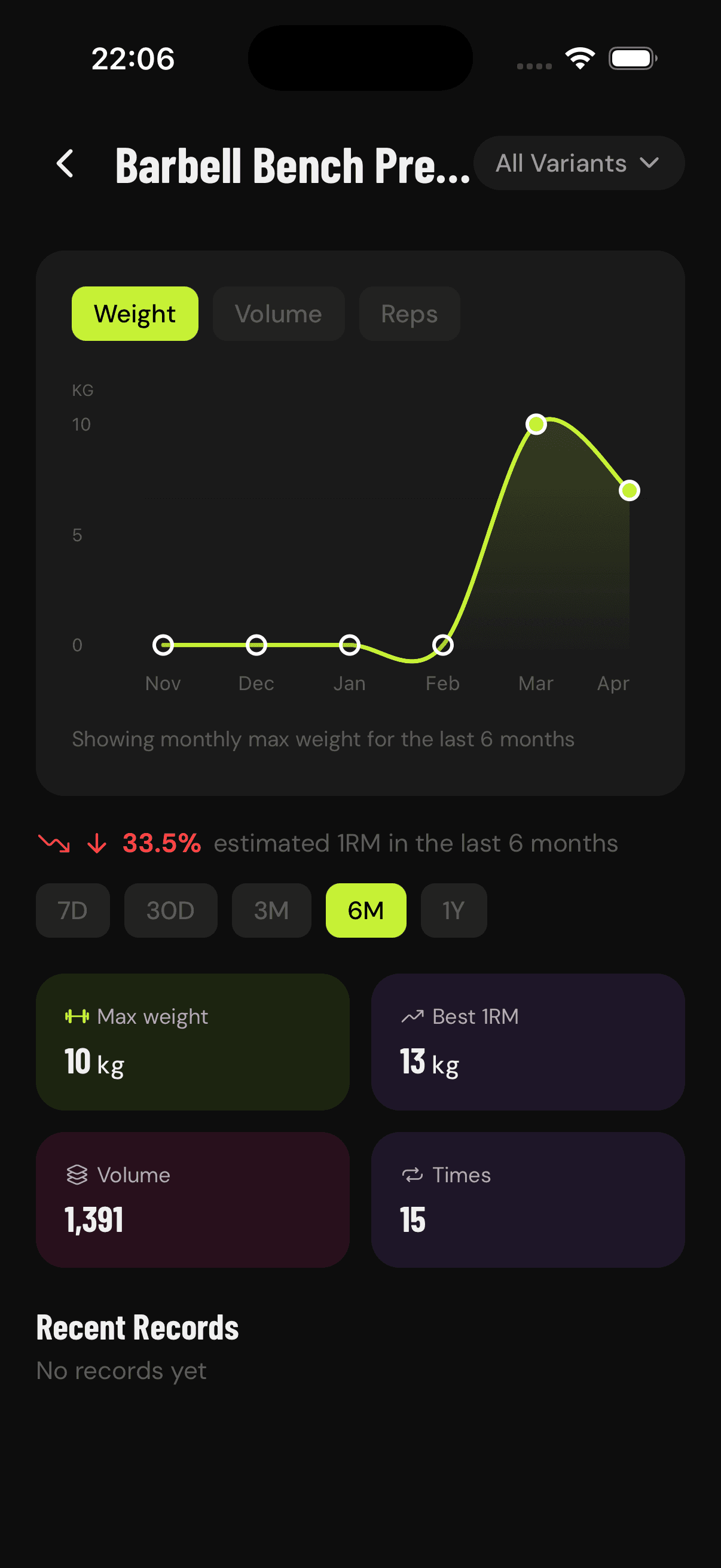The image size is (721, 1568).
Task: Click the trending arrow icon on Best 1RM card
Action: pyautogui.click(x=413, y=1015)
